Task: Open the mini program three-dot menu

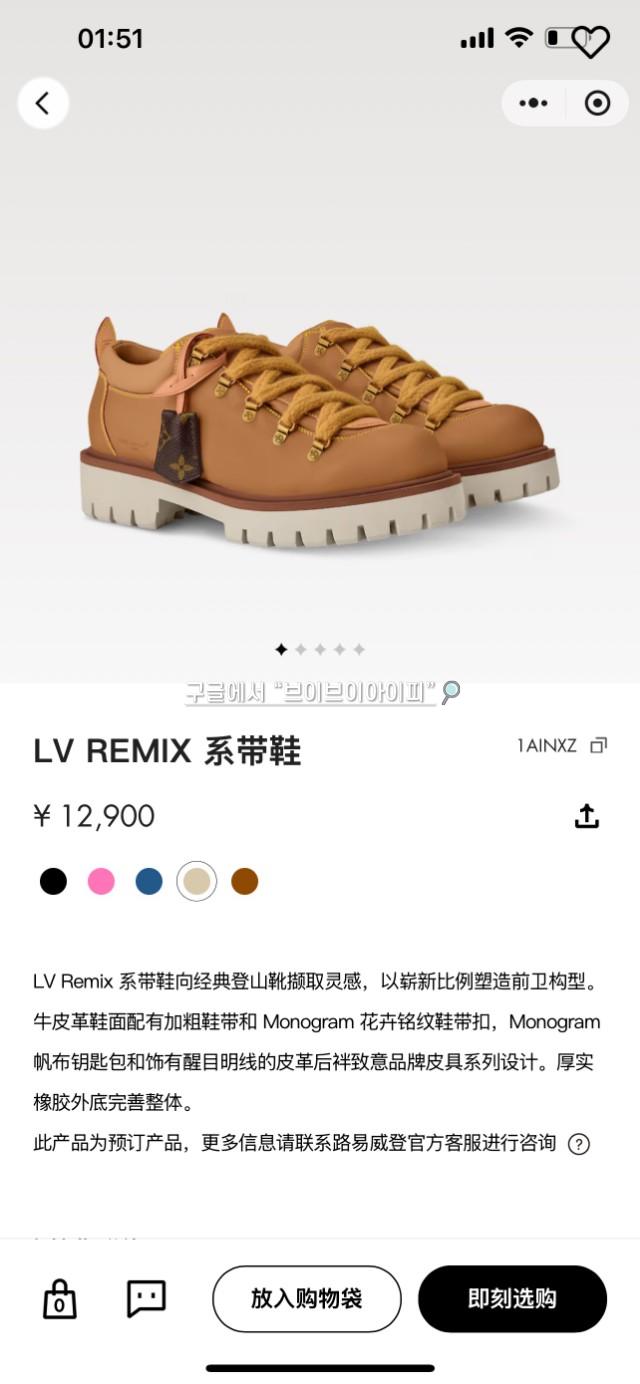Action: pos(534,103)
